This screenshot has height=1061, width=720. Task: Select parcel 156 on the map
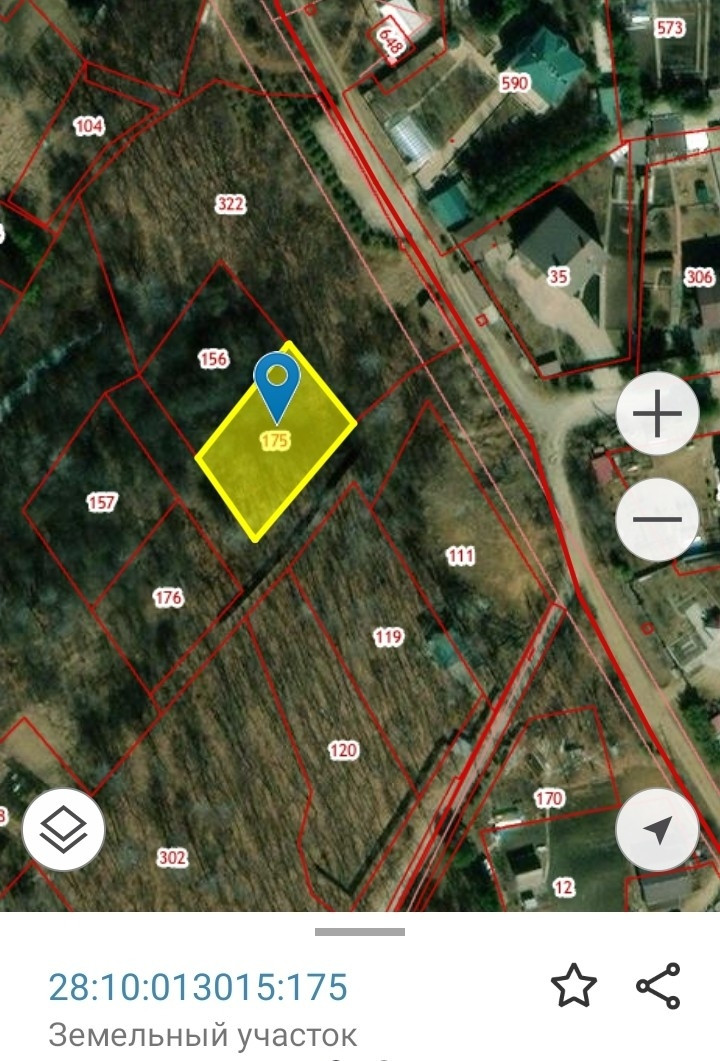click(x=213, y=359)
